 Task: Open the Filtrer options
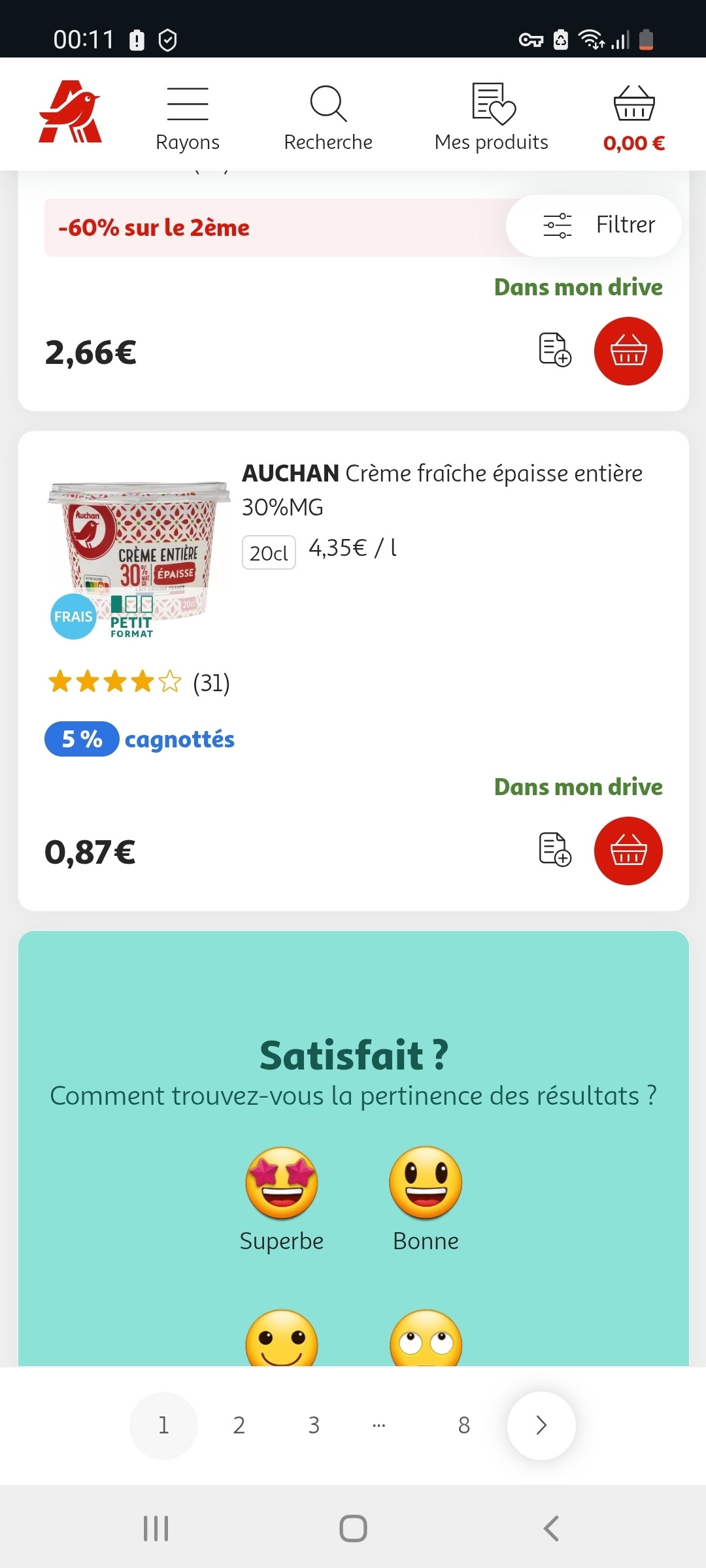(x=594, y=225)
